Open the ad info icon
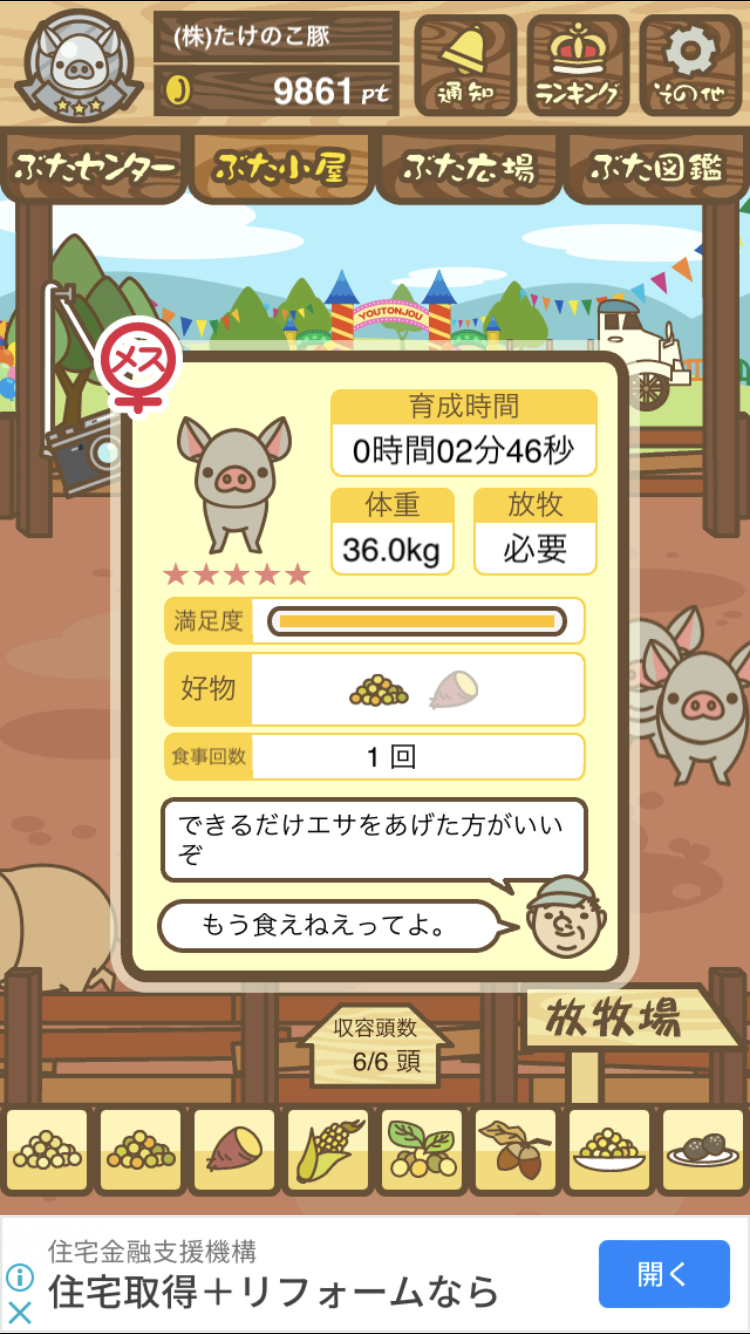 tap(19, 1277)
